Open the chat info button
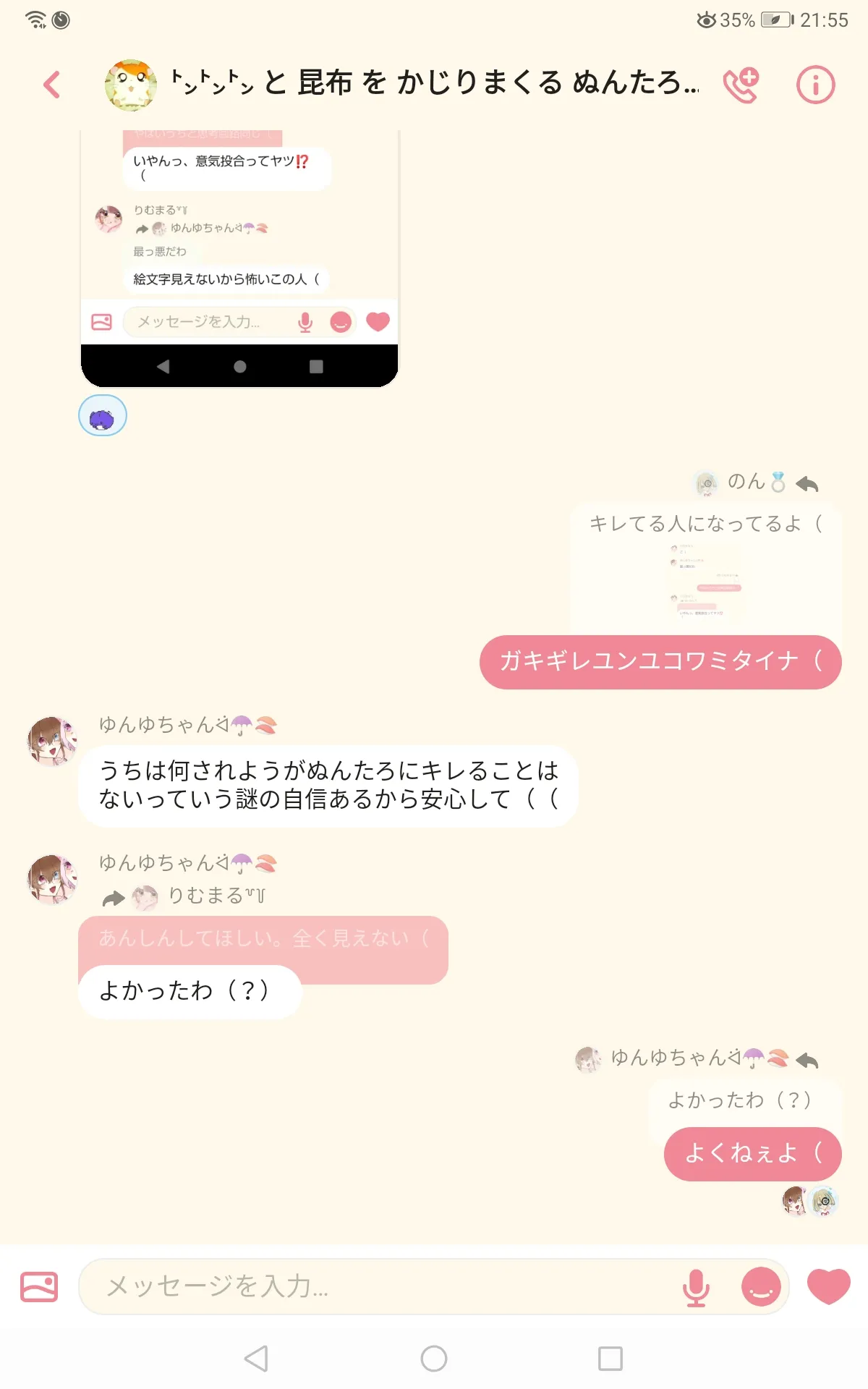 click(x=816, y=85)
